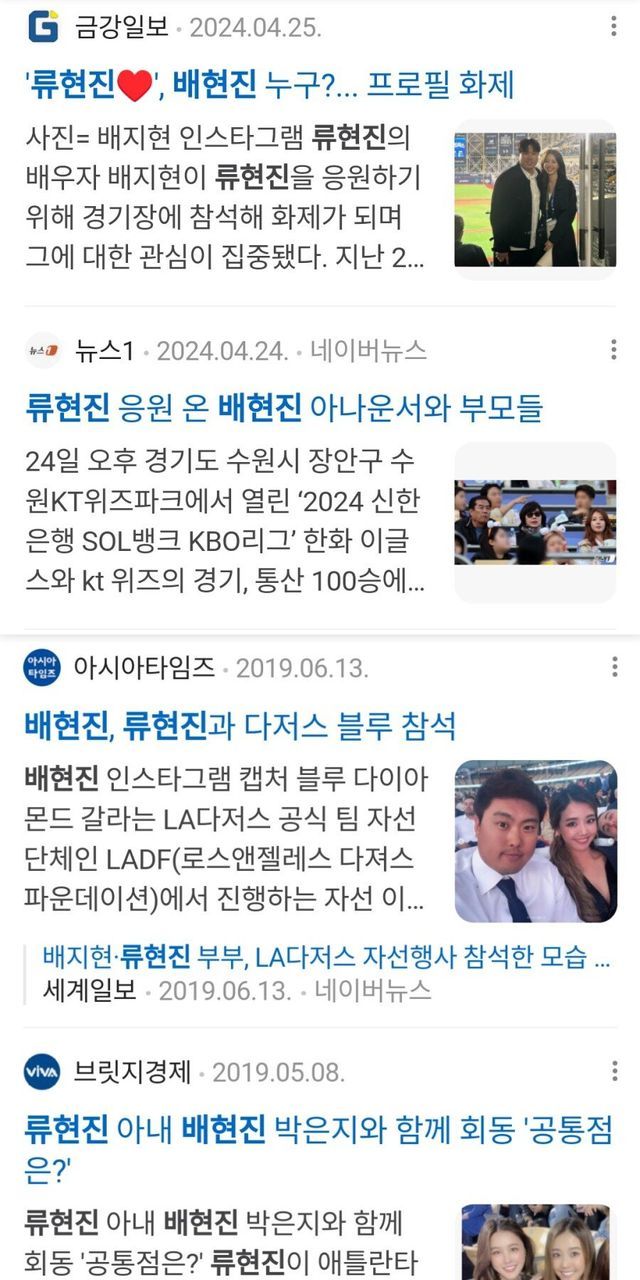Screen dimensions: 640x1280
Task: Open overflow menu for 아시아타임즈 article
Action: tap(613, 668)
